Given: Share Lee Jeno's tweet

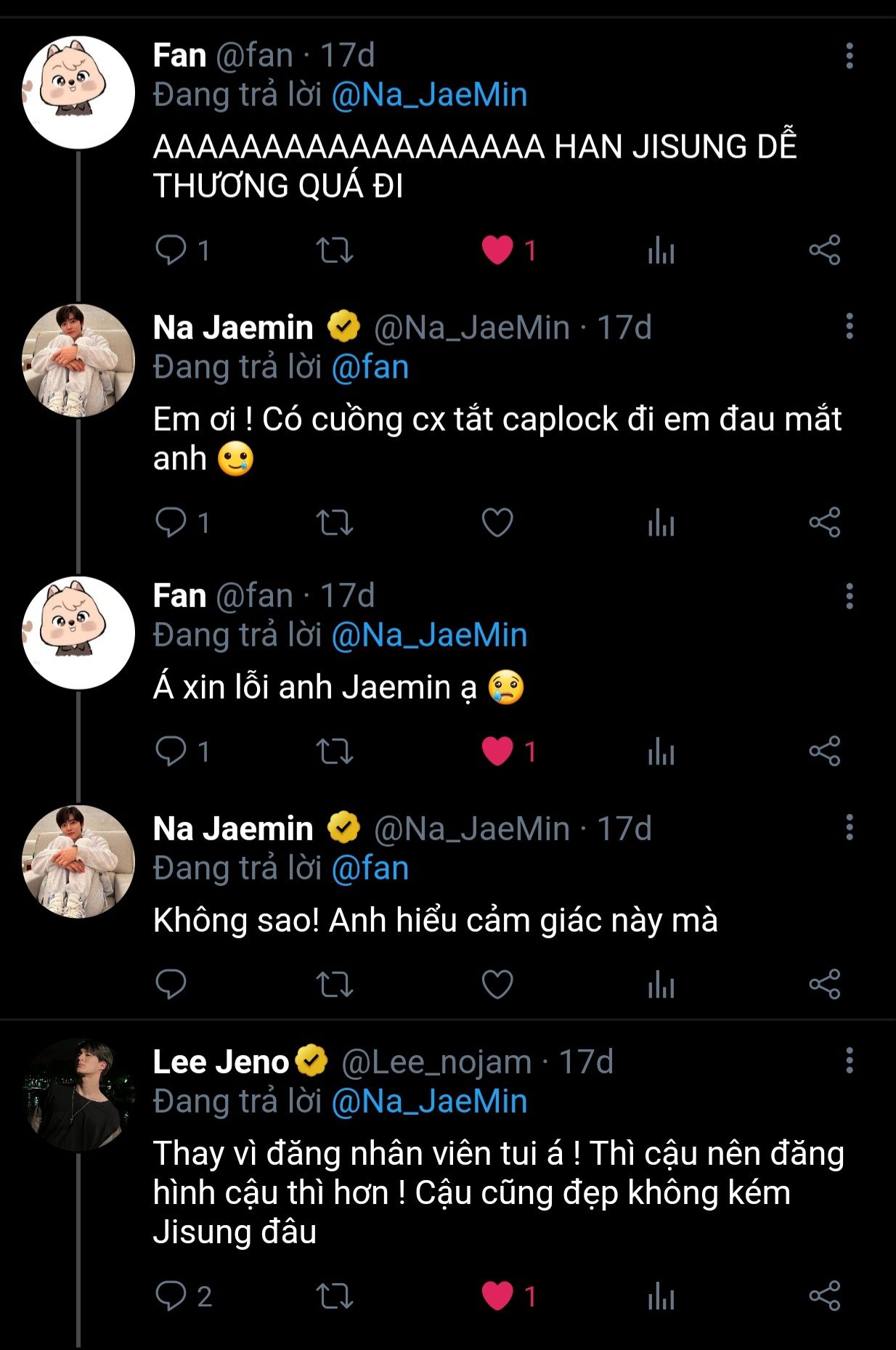Looking at the screenshot, I should pos(824,1296).
